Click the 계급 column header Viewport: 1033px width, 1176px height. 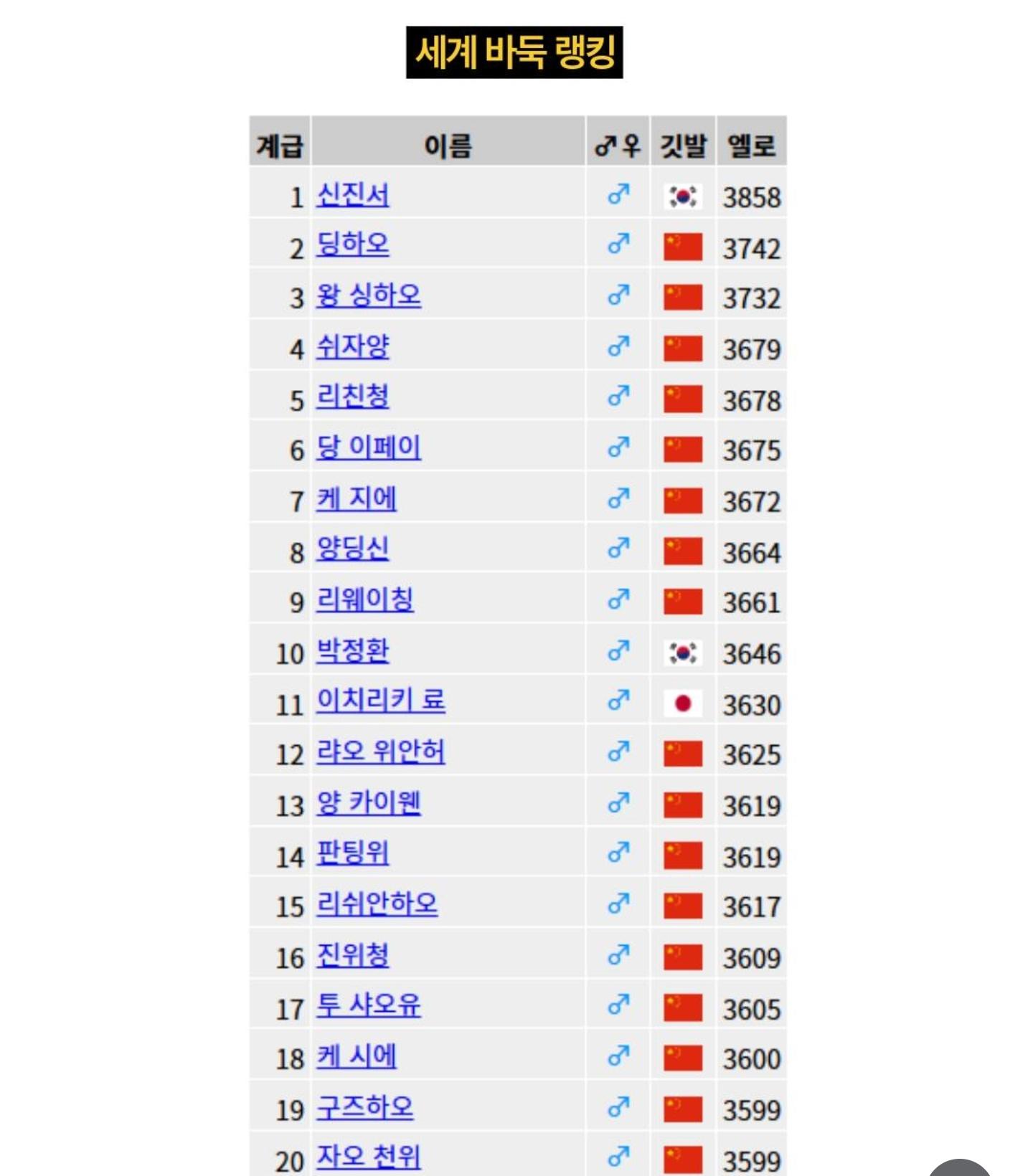279,145
